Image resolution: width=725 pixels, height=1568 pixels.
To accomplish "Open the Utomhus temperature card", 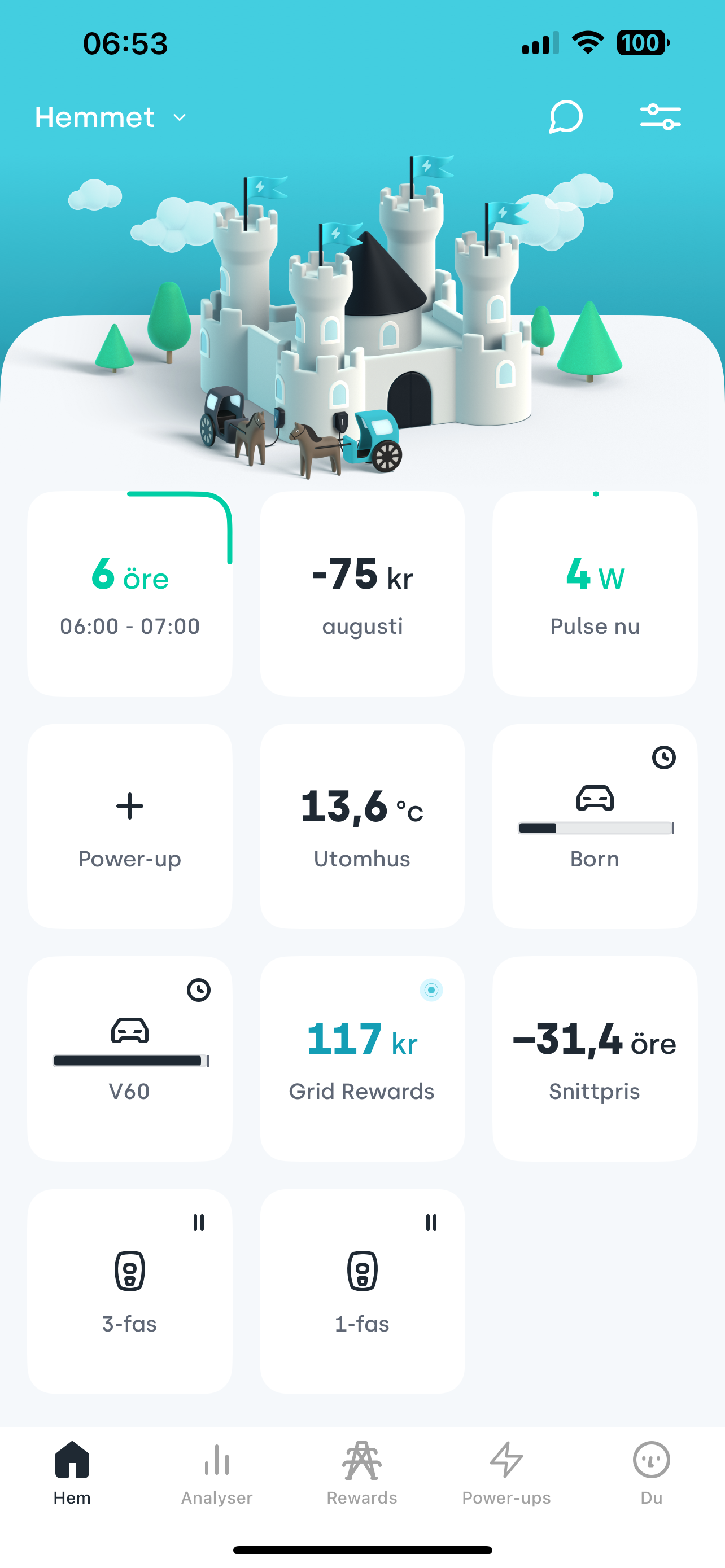I will click(x=362, y=826).
